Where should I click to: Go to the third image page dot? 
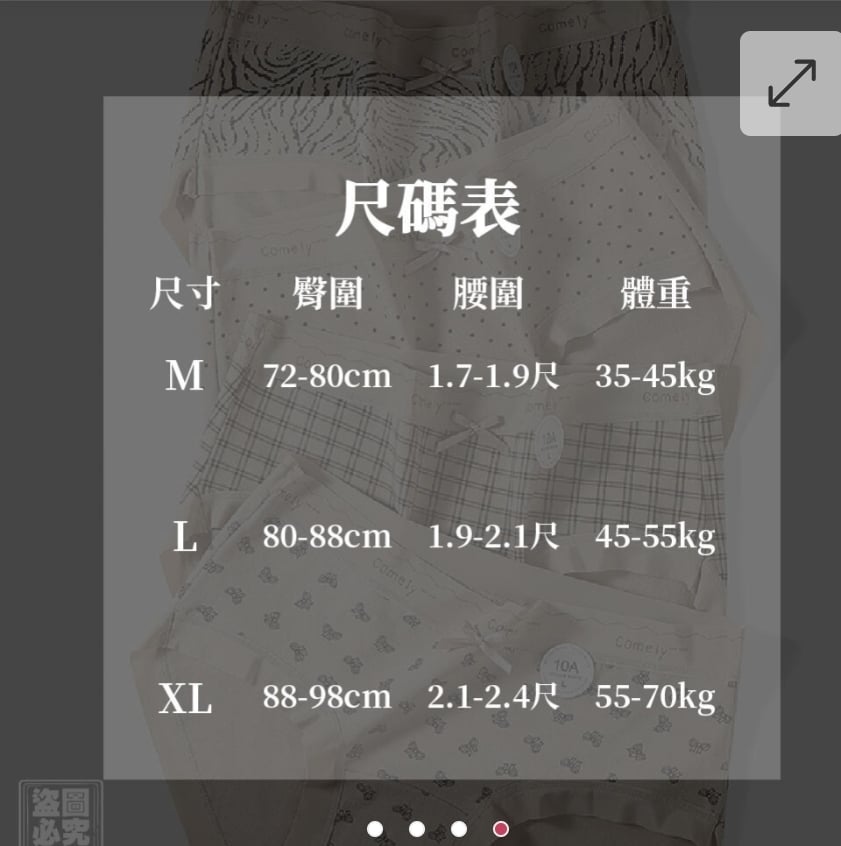(x=459, y=829)
